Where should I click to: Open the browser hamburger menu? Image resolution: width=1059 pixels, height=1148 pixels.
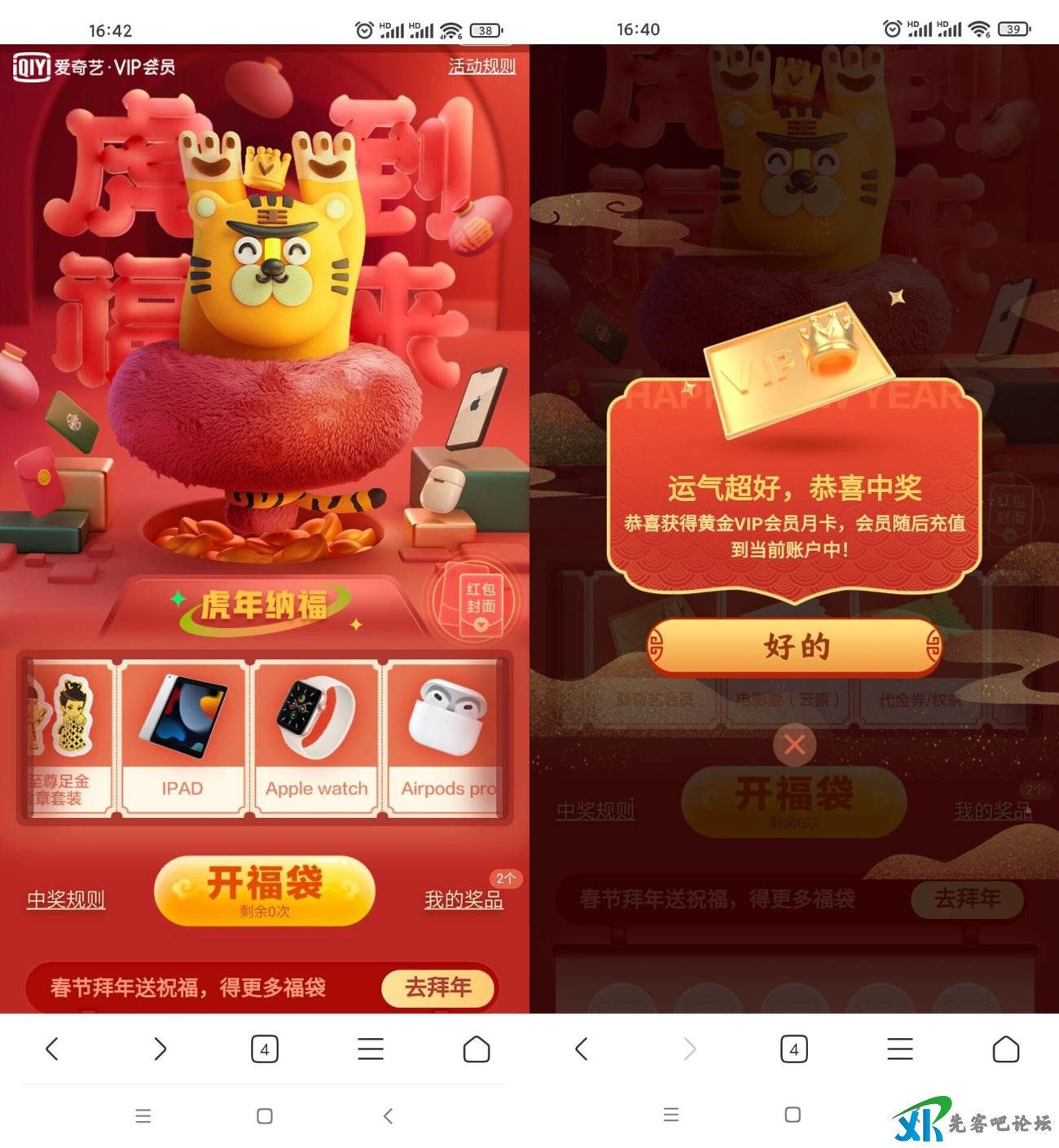pos(371,1049)
